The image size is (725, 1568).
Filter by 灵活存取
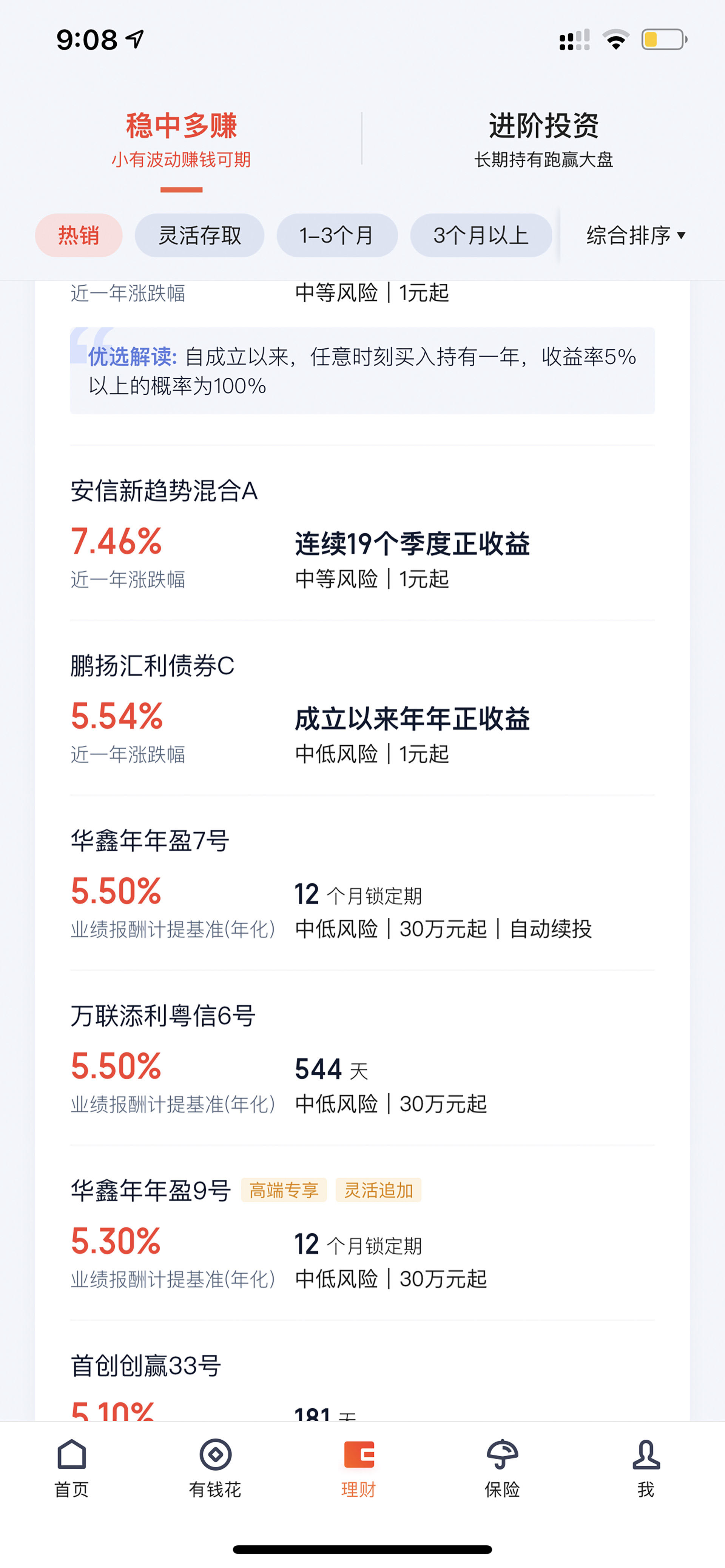coord(199,235)
